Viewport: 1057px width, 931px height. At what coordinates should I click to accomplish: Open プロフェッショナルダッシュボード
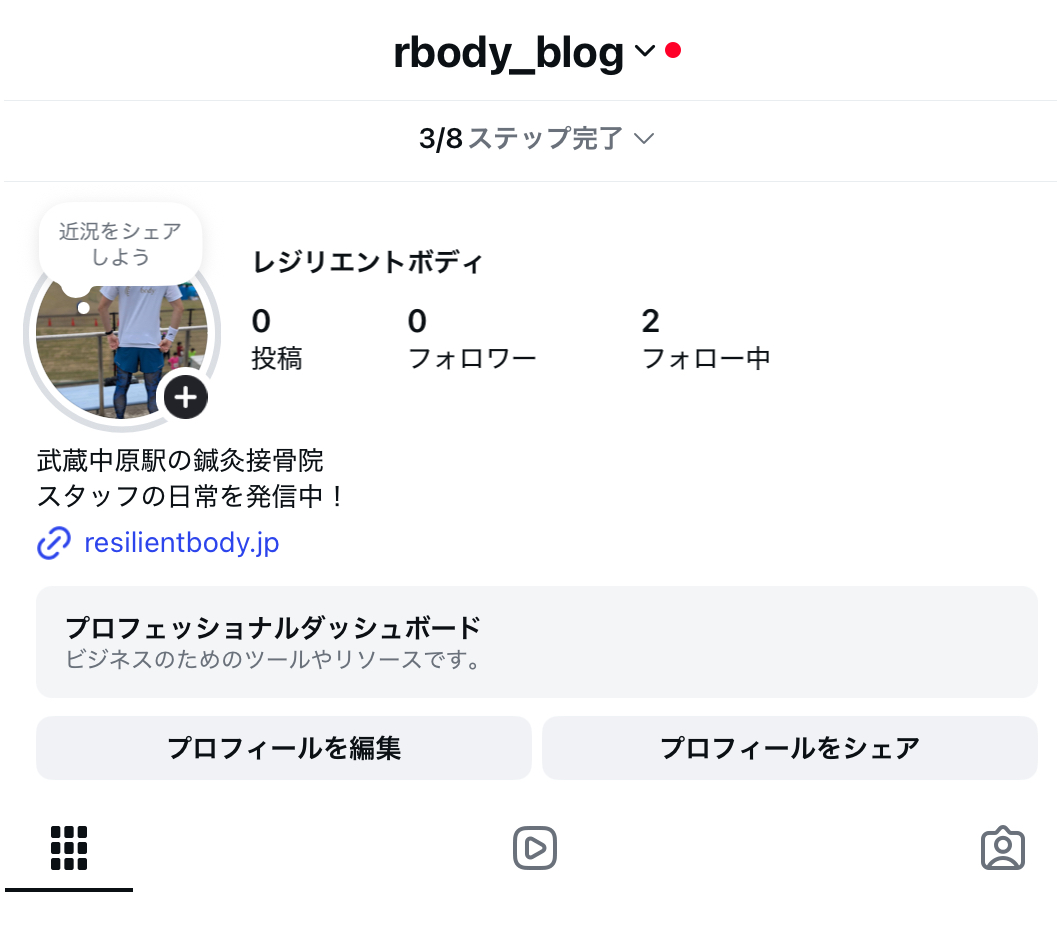click(x=536, y=642)
